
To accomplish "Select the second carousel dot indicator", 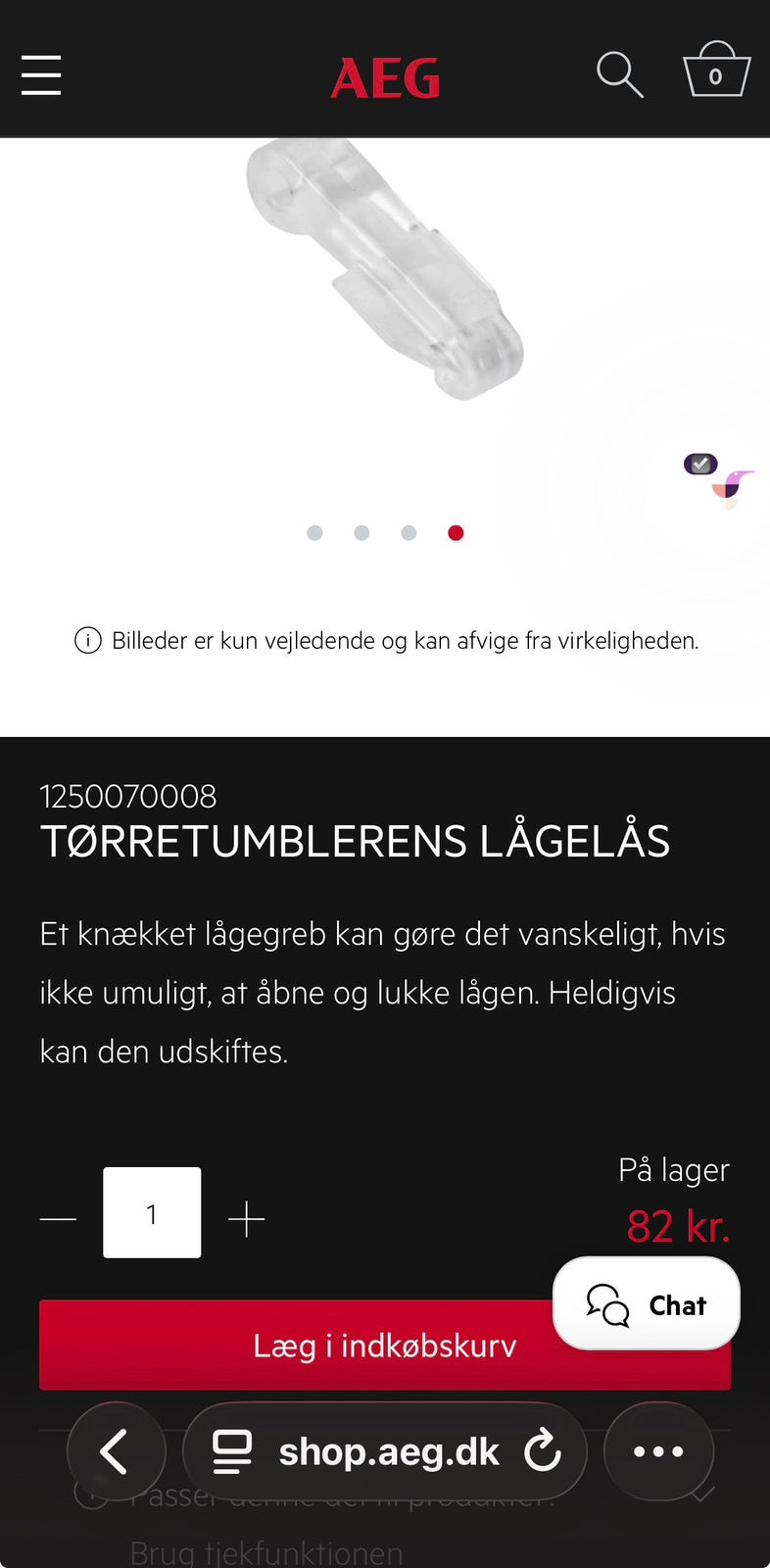I will 361,532.
